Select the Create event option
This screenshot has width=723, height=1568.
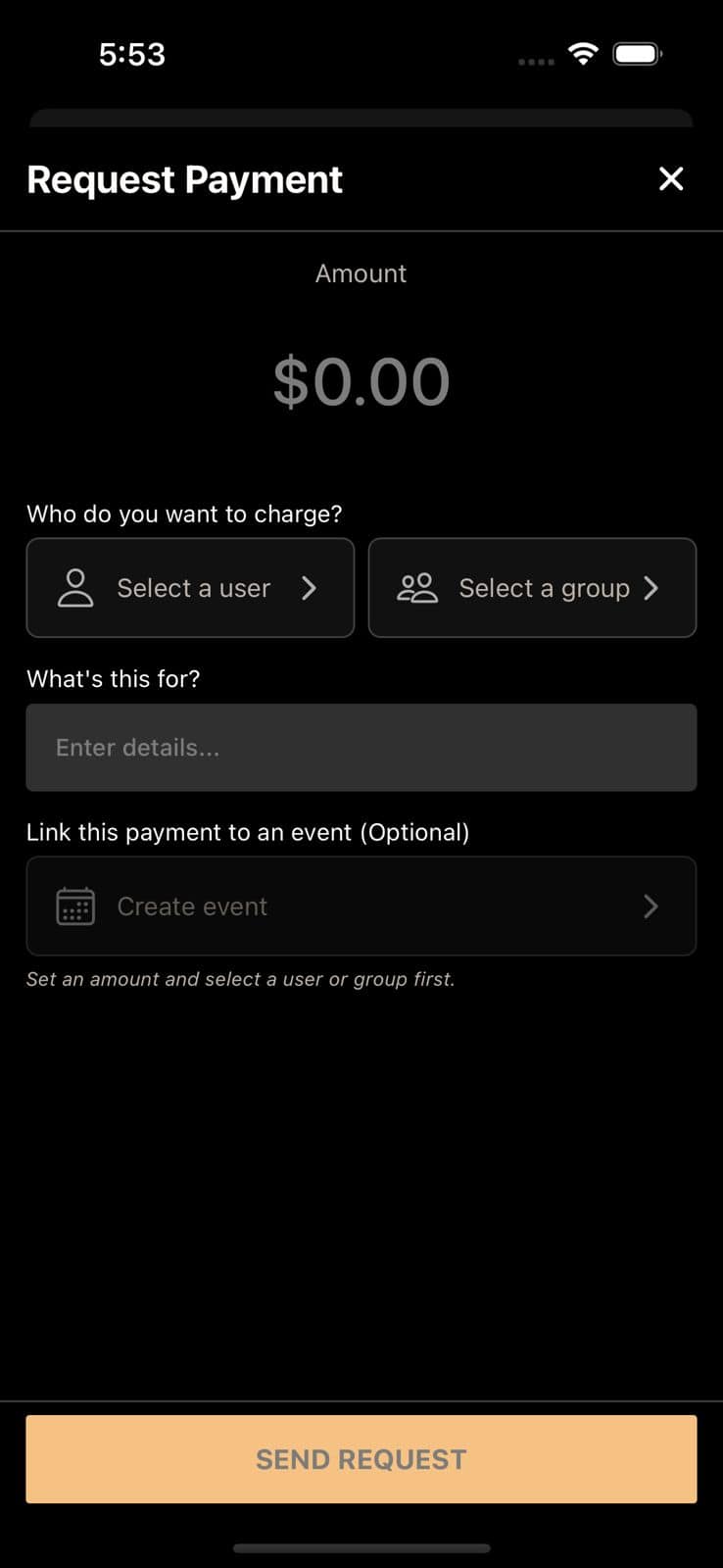[361, 906]
